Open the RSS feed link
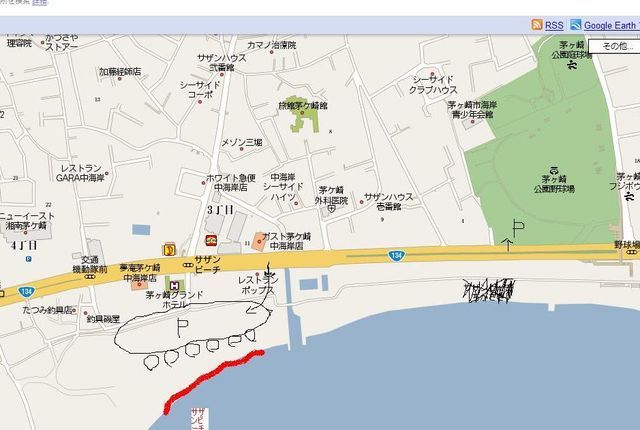Screen dimensions: 640x430 tap(553, 24)
